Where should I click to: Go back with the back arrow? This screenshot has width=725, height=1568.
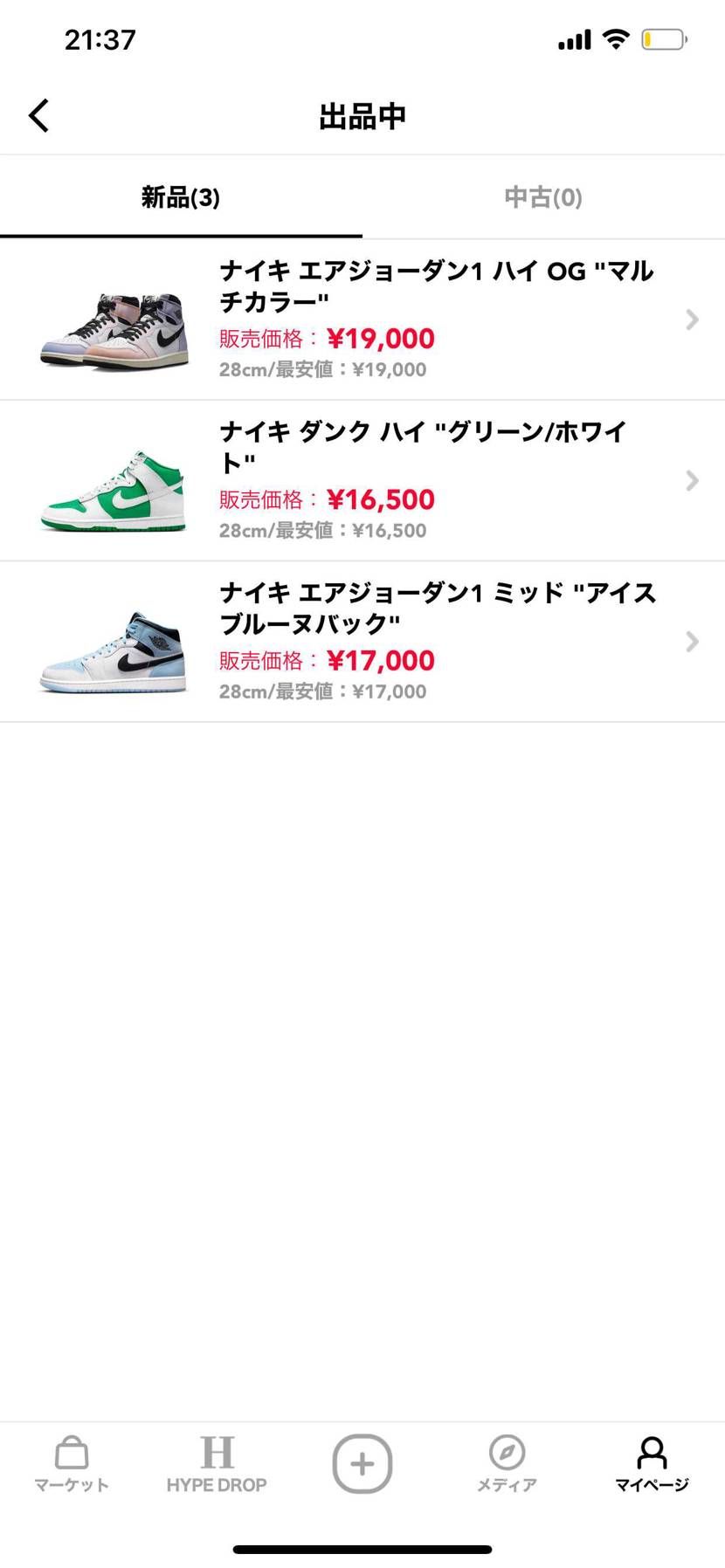(x=38, y=114)
